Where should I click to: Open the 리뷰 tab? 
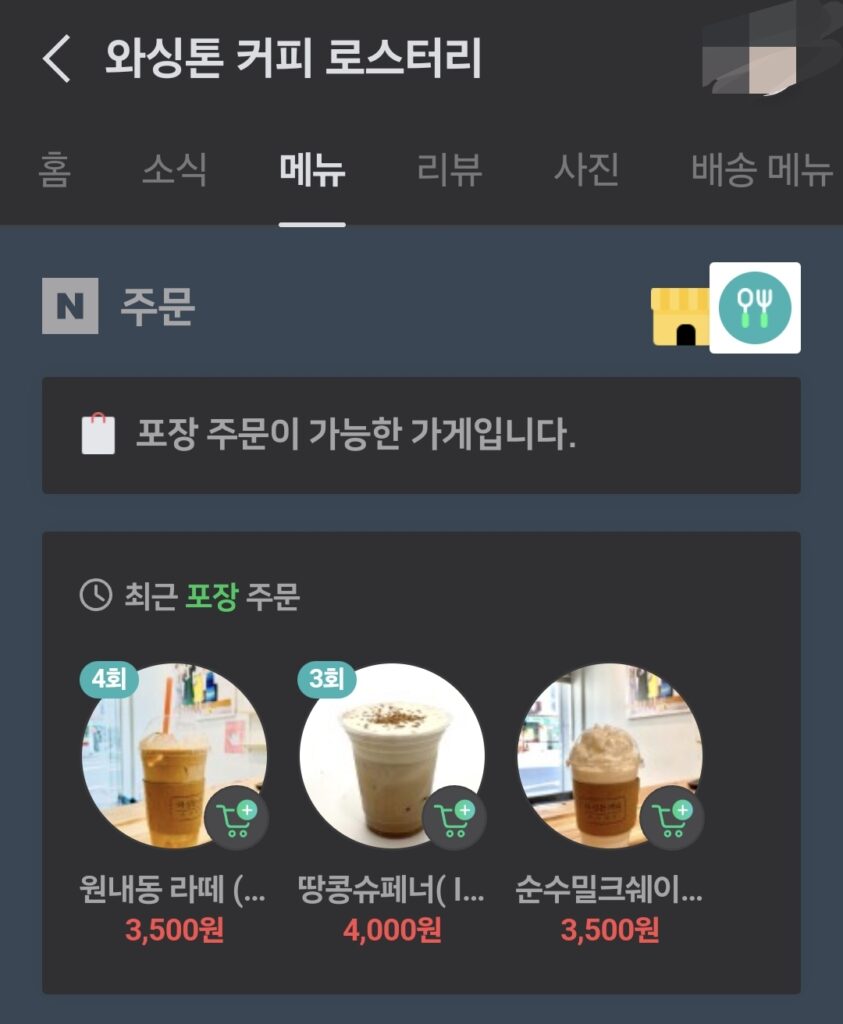click(449, 170)
